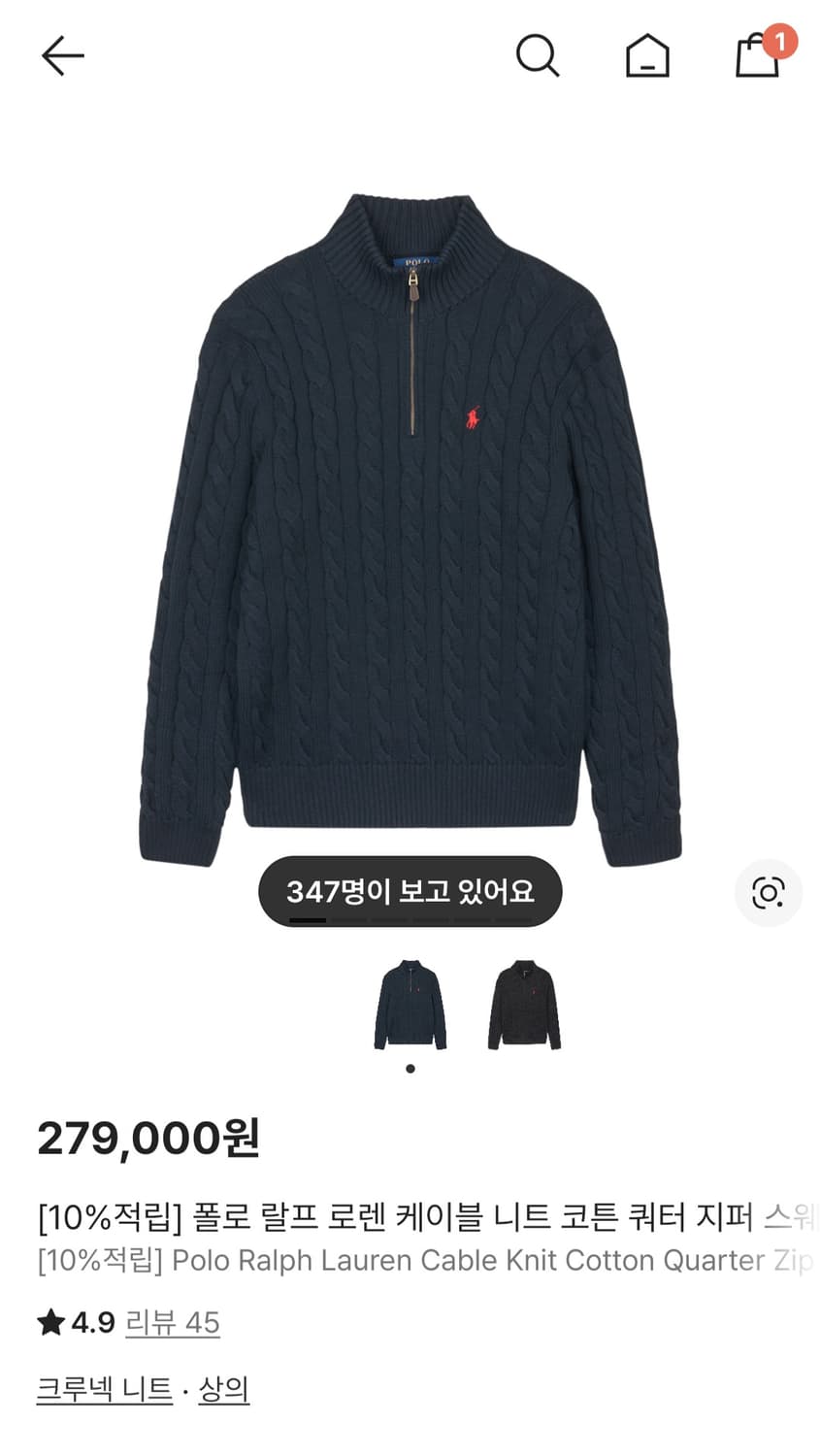Tap the star rating icon

point(47,1322)
